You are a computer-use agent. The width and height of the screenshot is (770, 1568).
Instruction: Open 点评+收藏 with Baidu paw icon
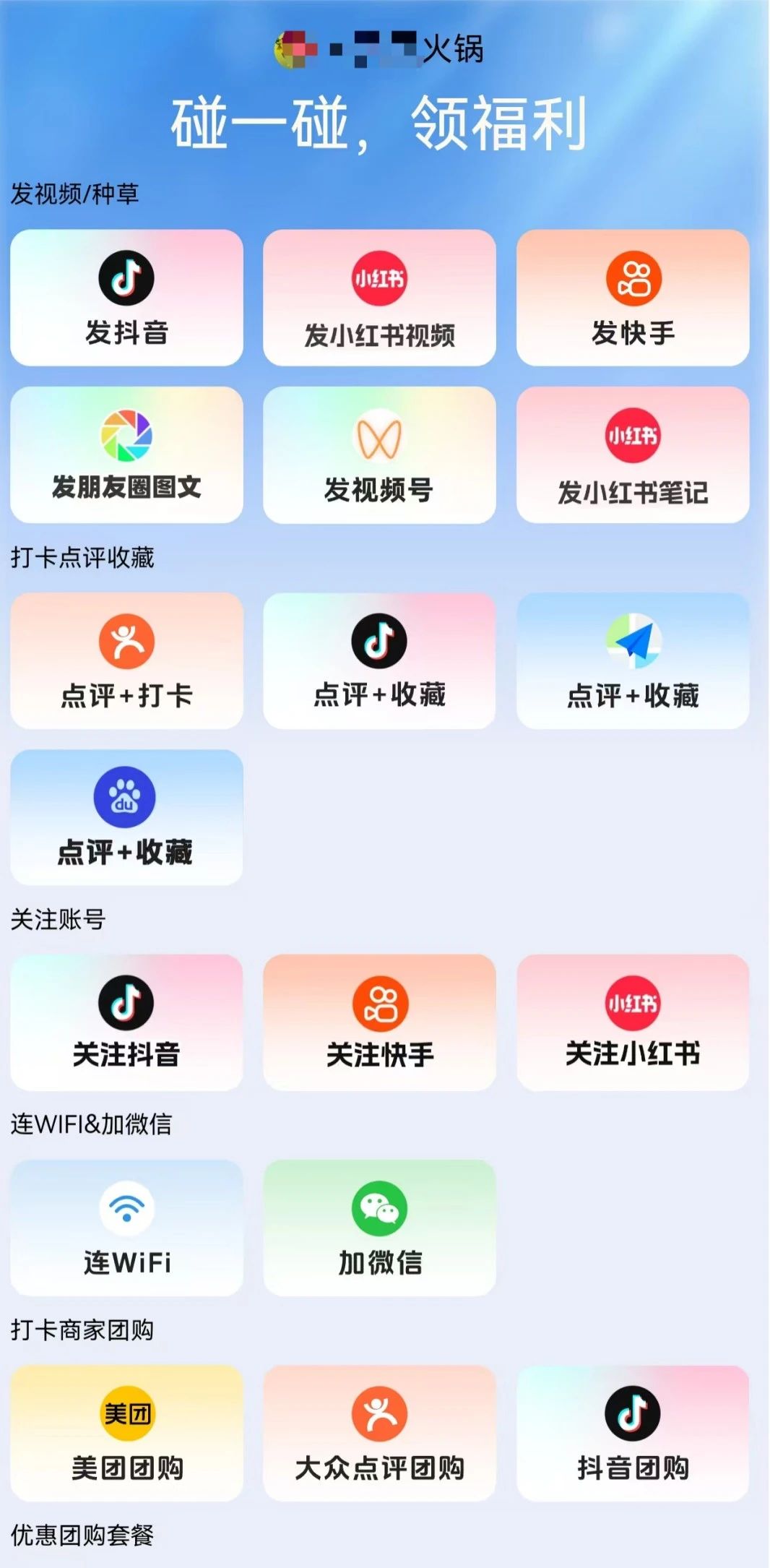point(126,817)
